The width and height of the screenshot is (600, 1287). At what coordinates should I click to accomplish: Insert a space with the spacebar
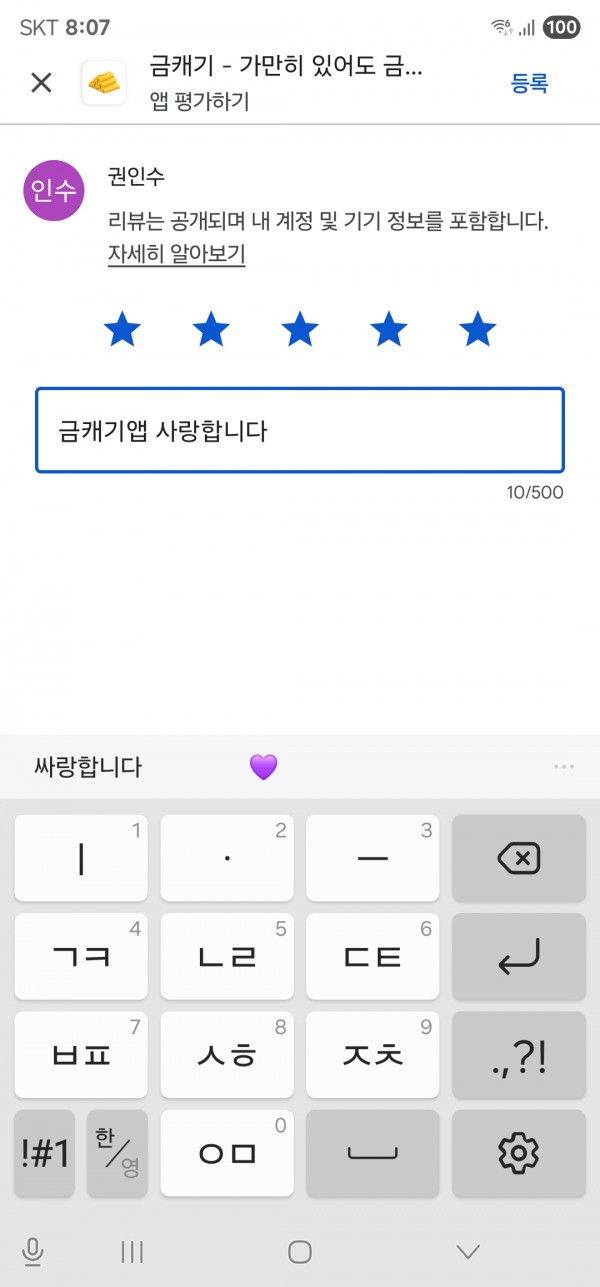point(372,1153)
